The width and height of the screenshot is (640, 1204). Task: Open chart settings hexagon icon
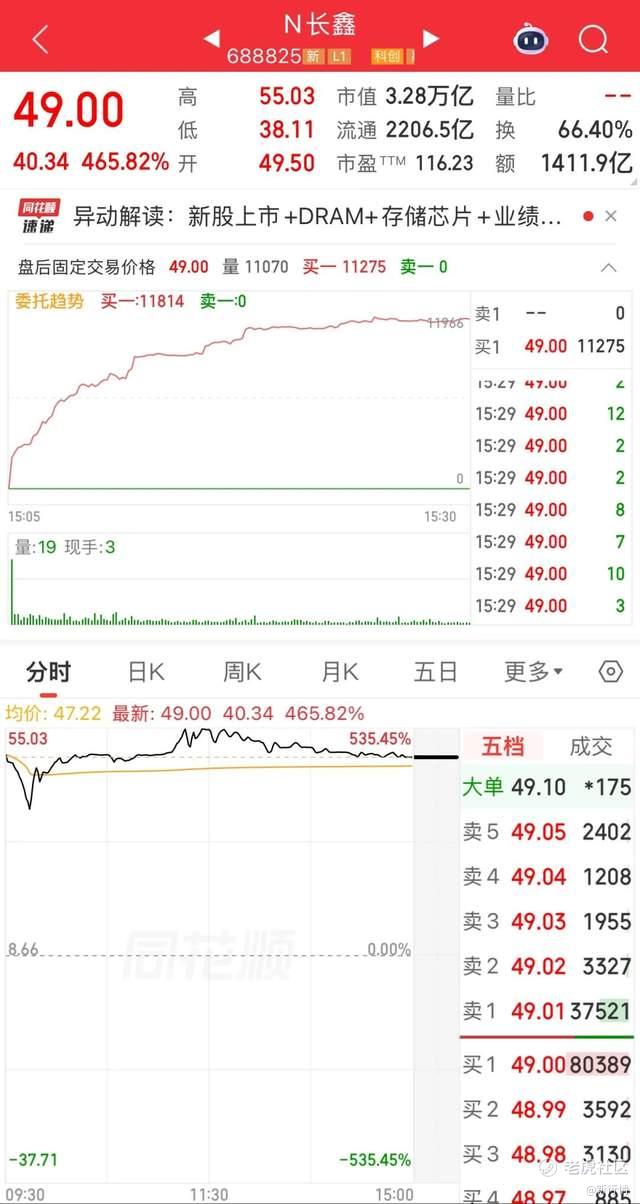(609, 671)
